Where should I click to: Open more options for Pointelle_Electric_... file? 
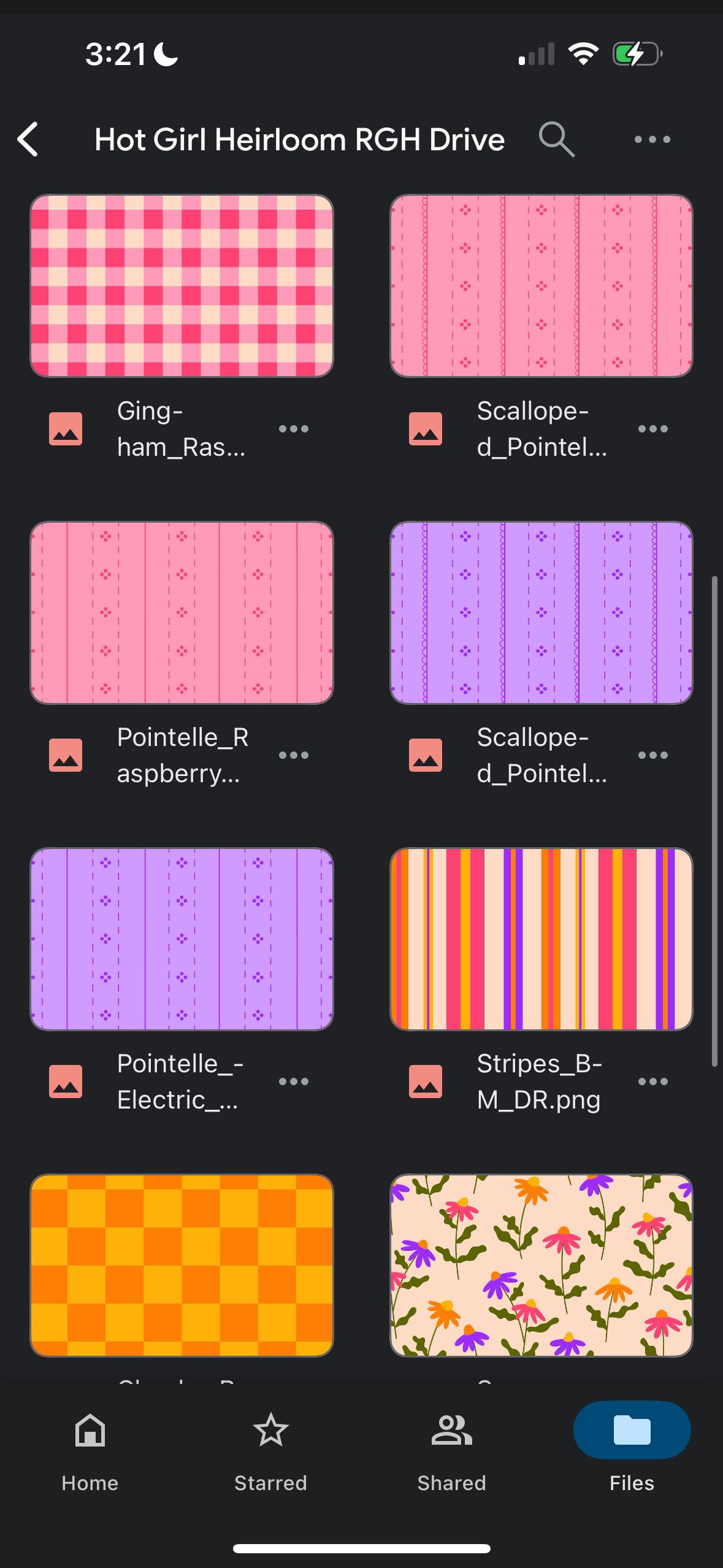pyautogui.click(x=293, y=1082)
